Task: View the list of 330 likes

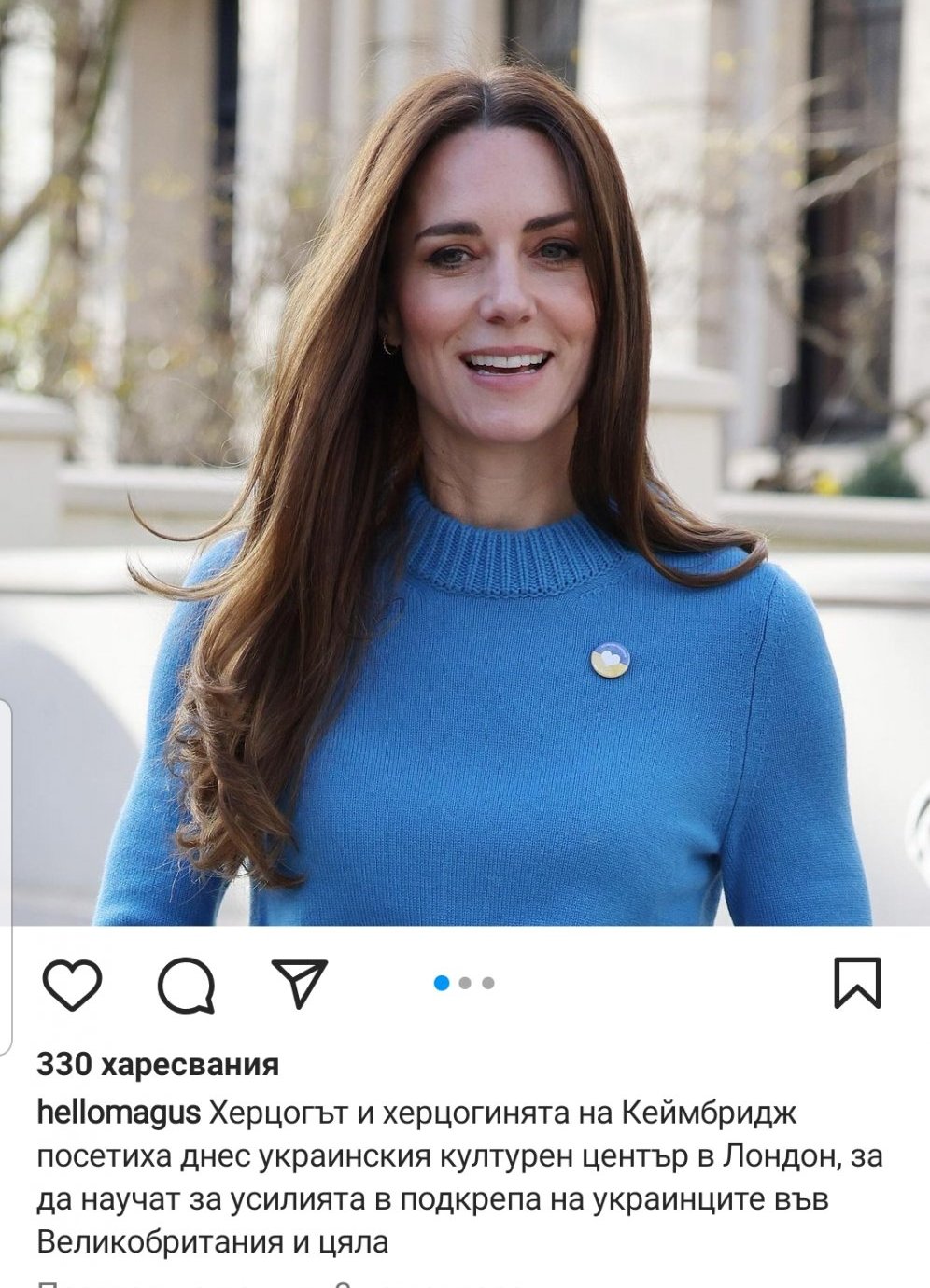Action: [157, 1063]
